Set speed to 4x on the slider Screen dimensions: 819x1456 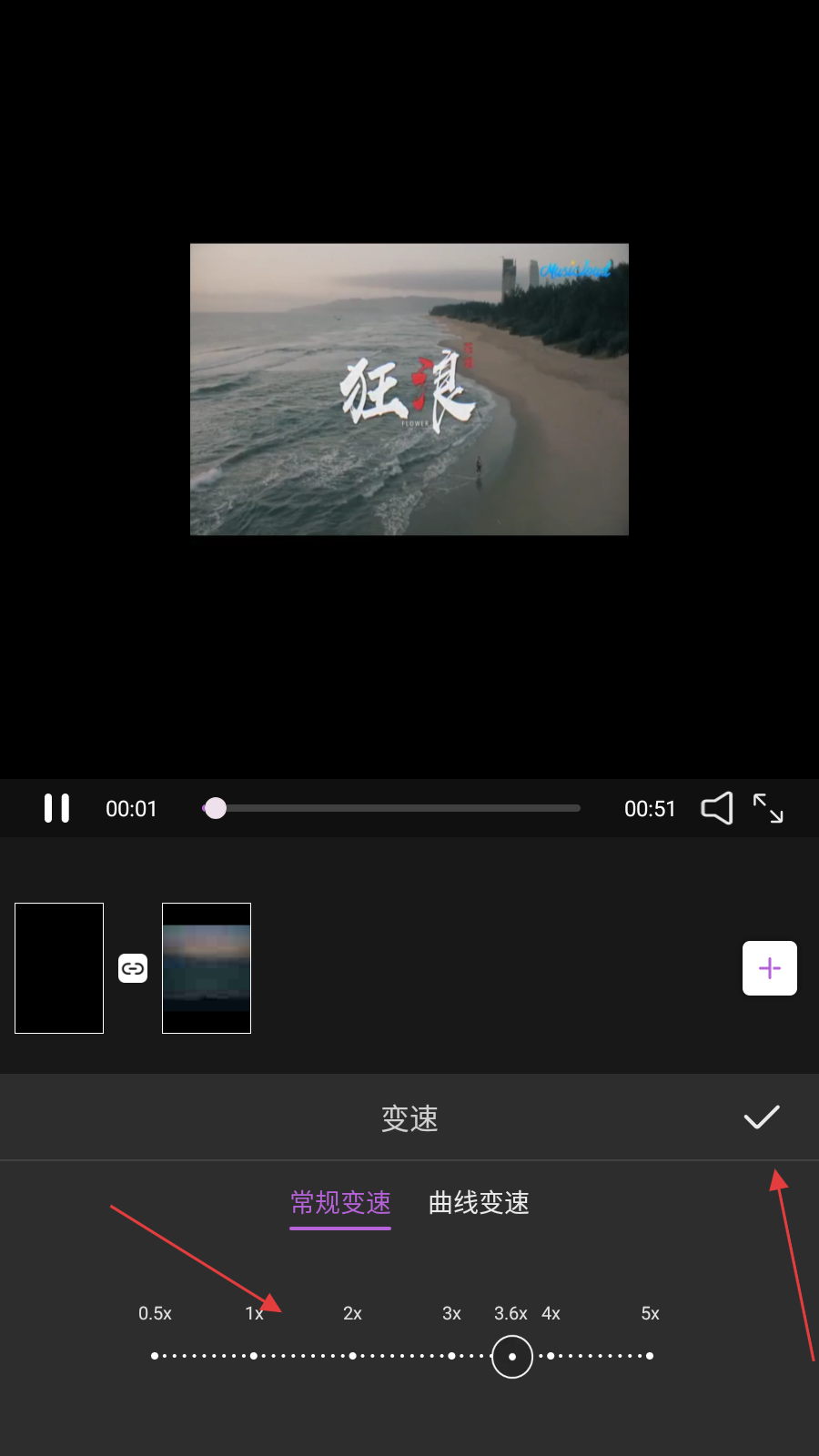coord(551,1356)
